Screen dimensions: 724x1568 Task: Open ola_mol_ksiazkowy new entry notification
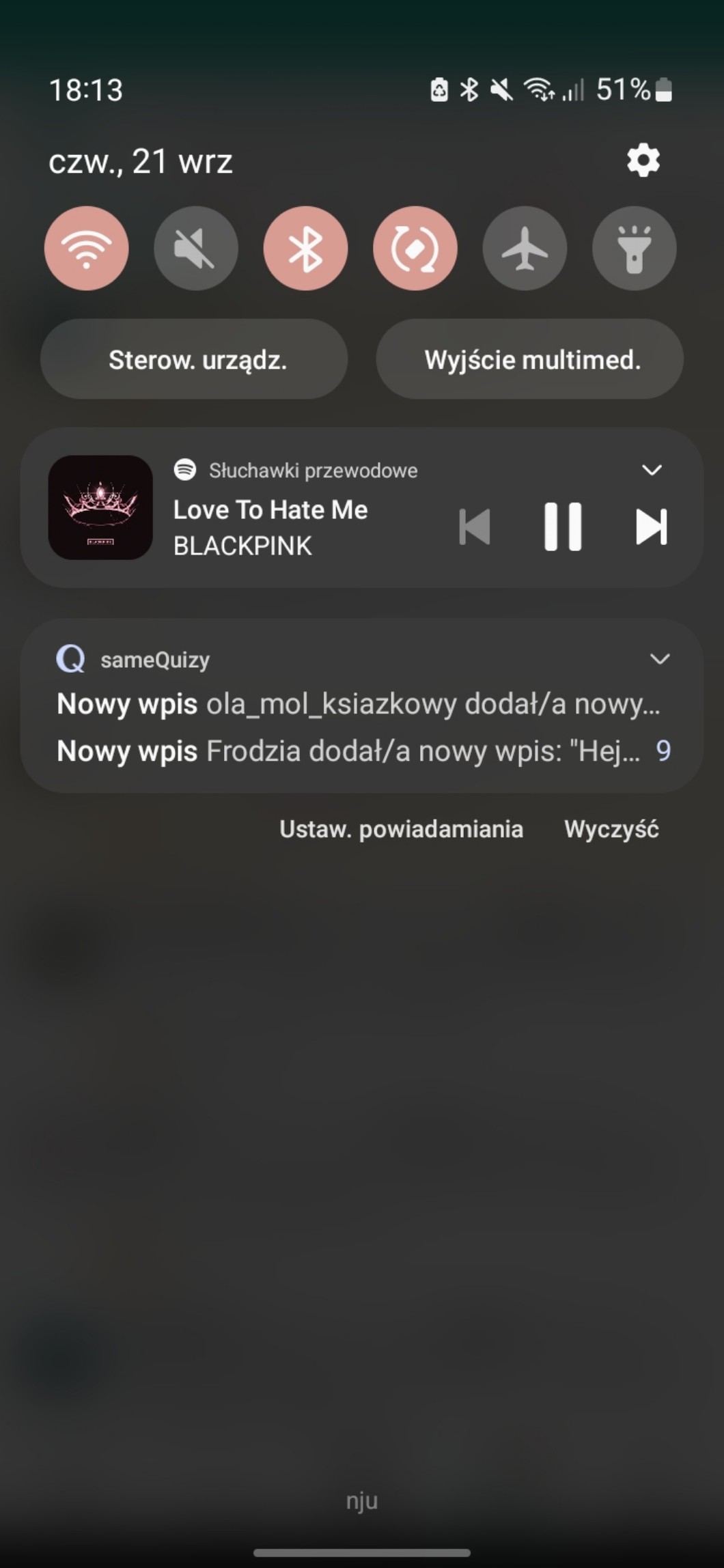coord(359,704)
